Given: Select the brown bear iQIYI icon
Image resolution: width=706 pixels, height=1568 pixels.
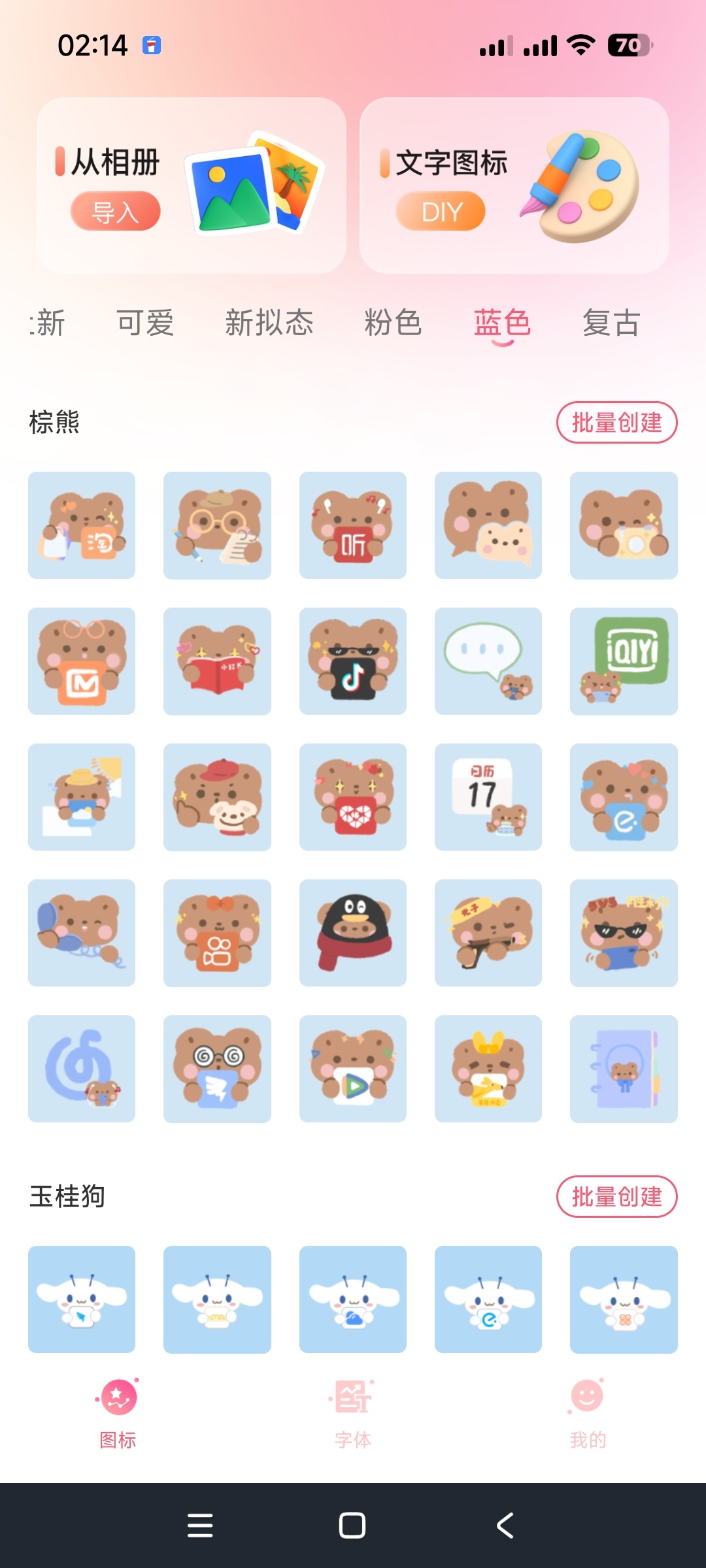Looking at the screenshot, I should point(624,661).
